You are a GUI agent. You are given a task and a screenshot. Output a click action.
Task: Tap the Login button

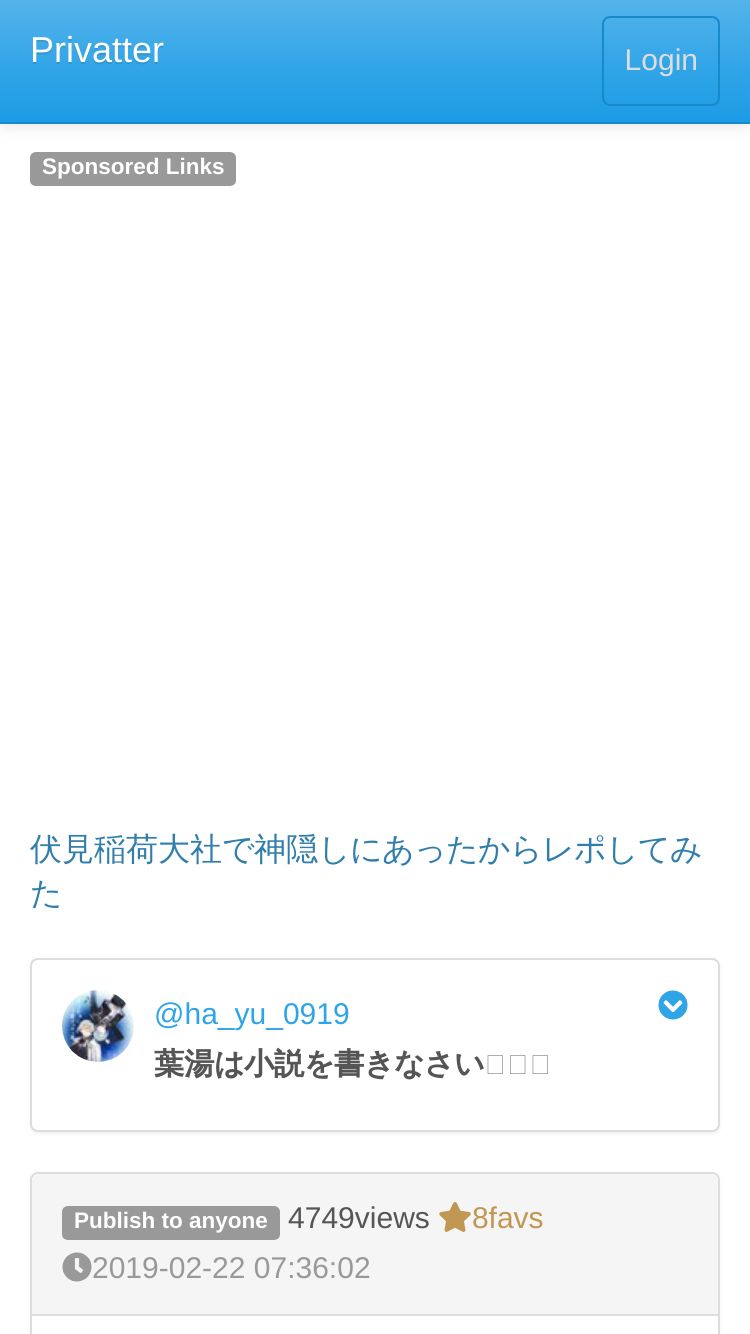point(660,61)
